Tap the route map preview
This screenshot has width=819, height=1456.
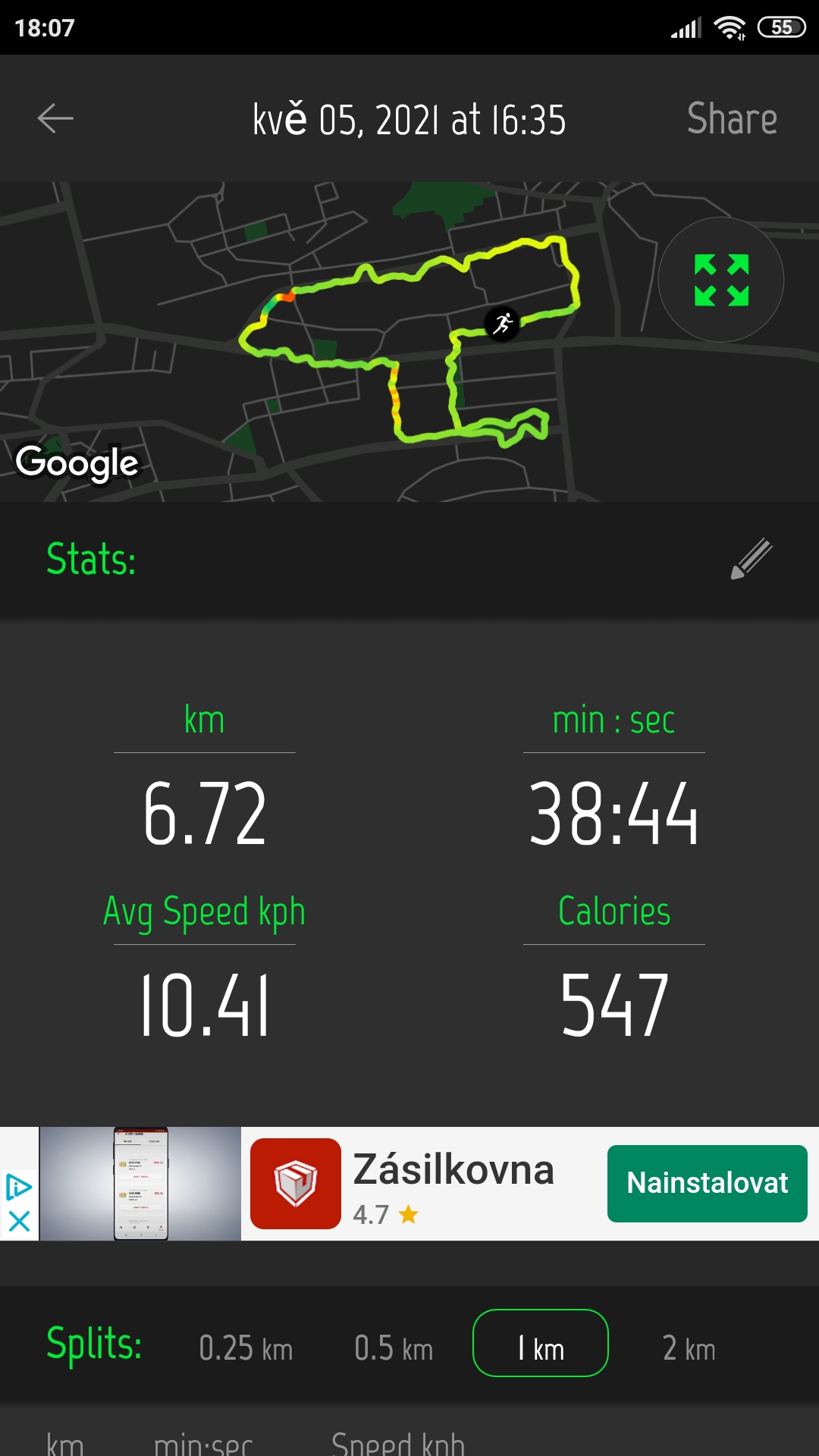click(x=409, y=341)
